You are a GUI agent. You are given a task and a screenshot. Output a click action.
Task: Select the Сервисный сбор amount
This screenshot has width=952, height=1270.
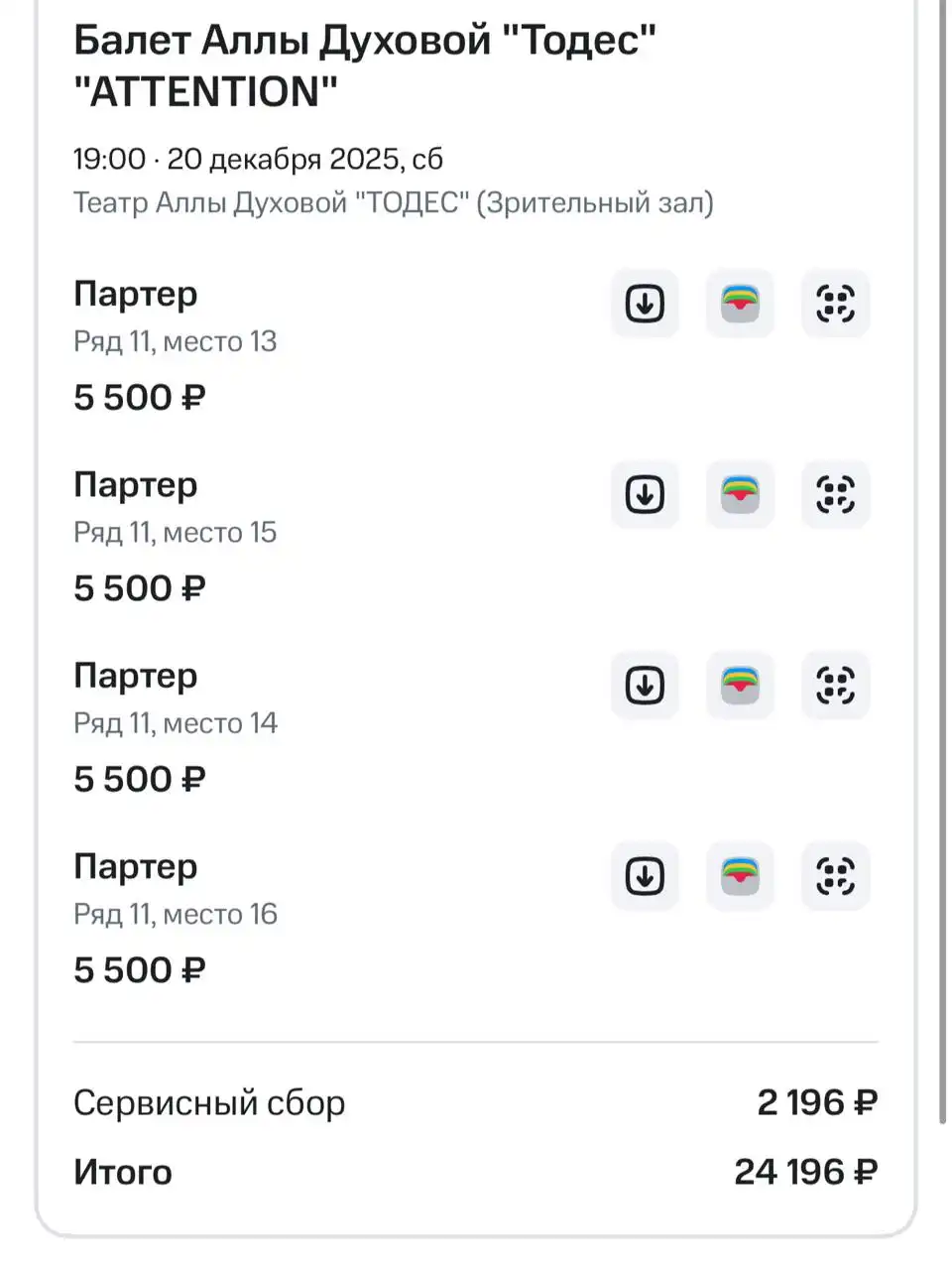(815, 1101)
